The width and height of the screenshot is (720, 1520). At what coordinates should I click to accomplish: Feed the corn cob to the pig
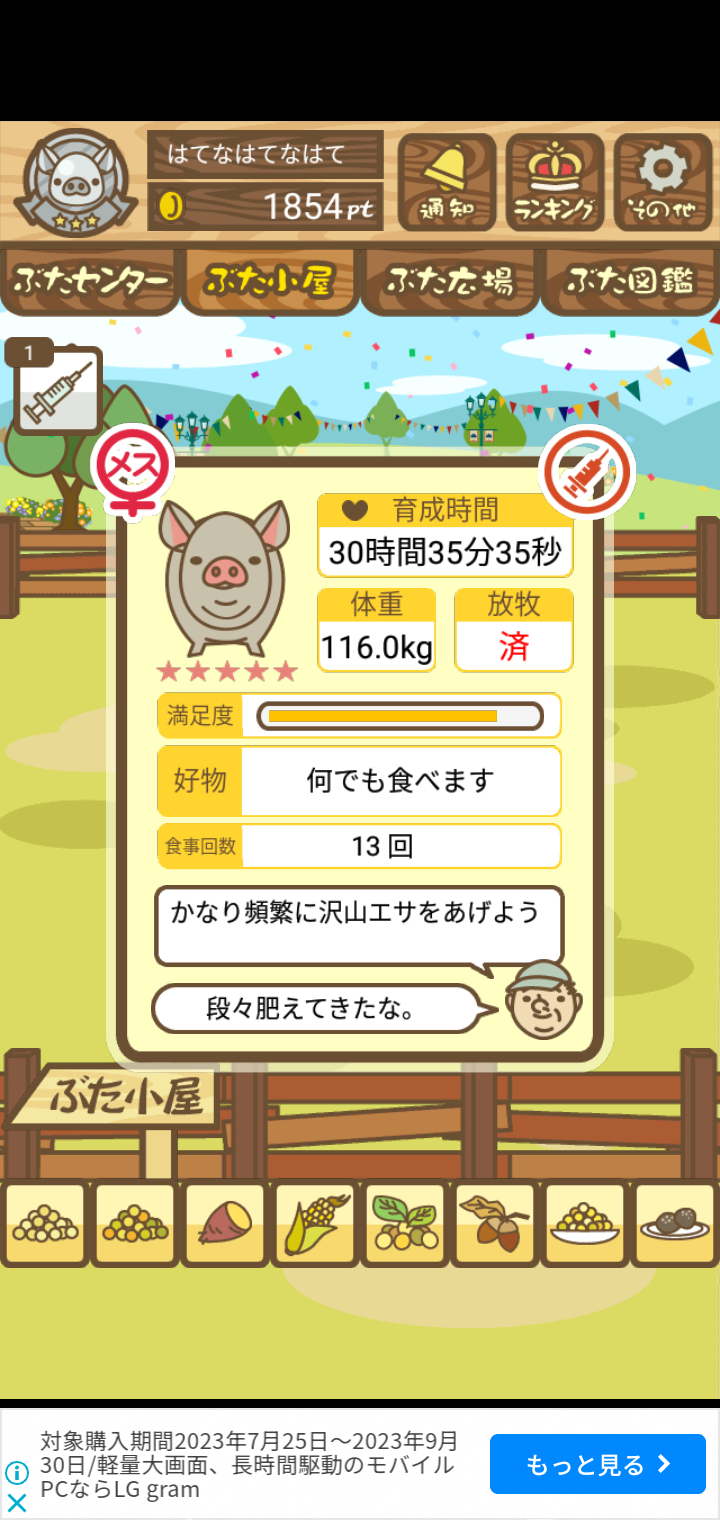[x=314, y=1224]
